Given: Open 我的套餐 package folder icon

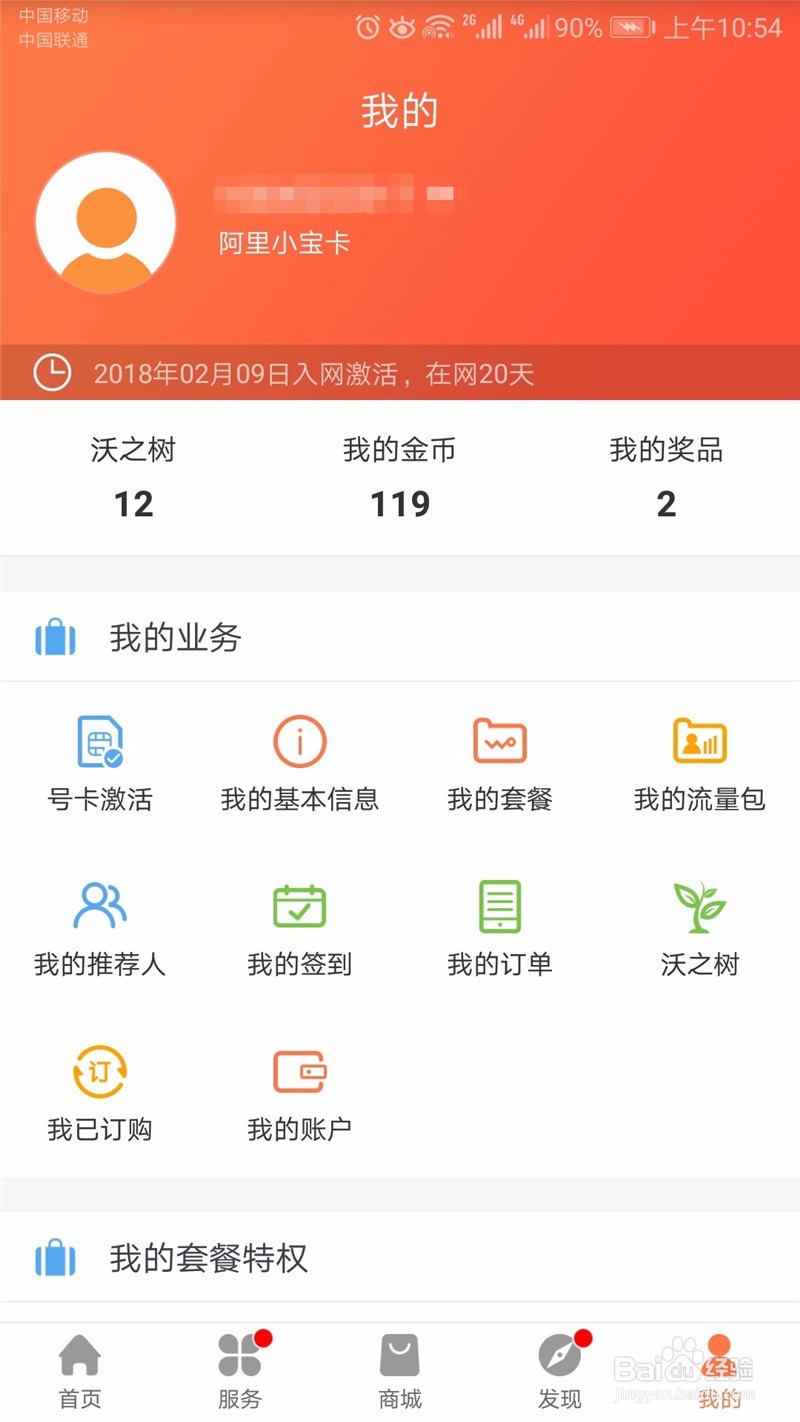Looking at the screenshot, I should pos(499,740).
